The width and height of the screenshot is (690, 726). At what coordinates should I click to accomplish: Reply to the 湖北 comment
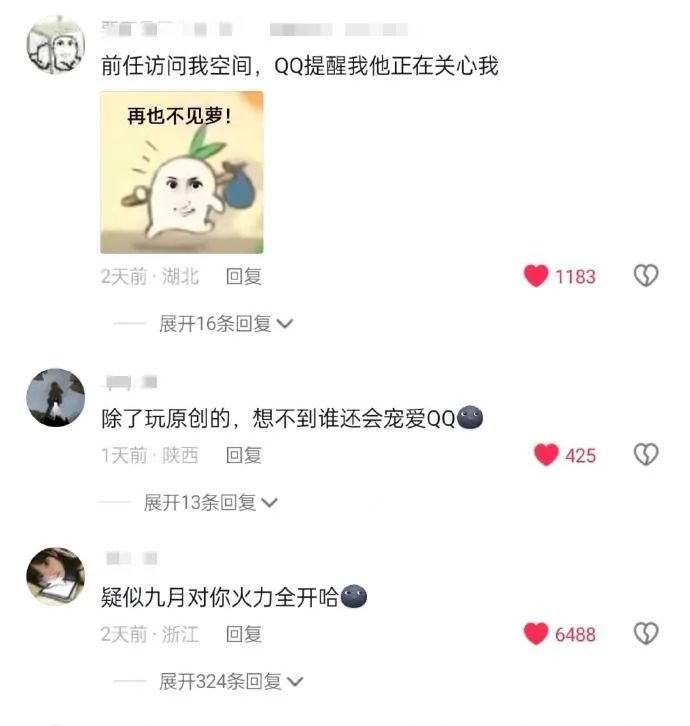[x=243, y=277]
